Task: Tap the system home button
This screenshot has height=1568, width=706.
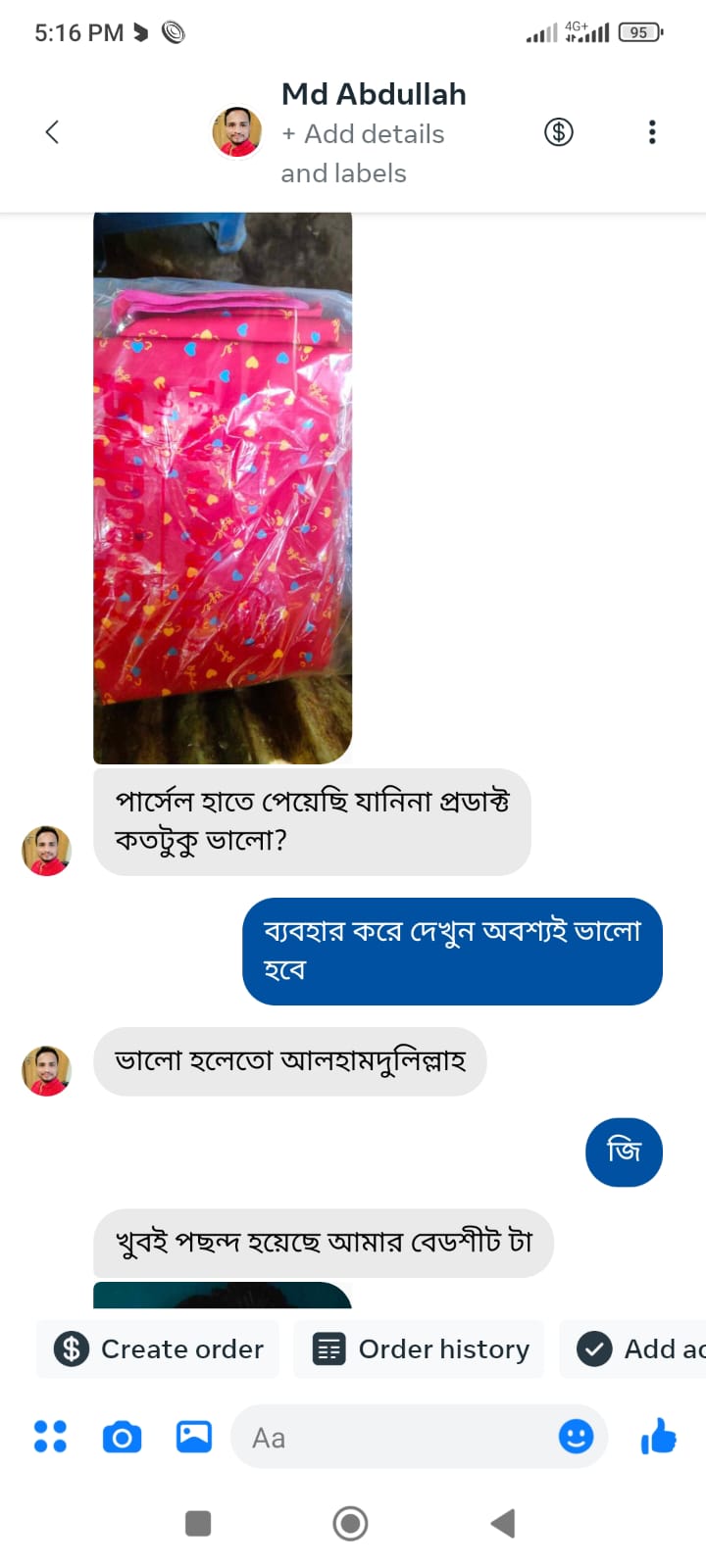Action: [350, 1523]
